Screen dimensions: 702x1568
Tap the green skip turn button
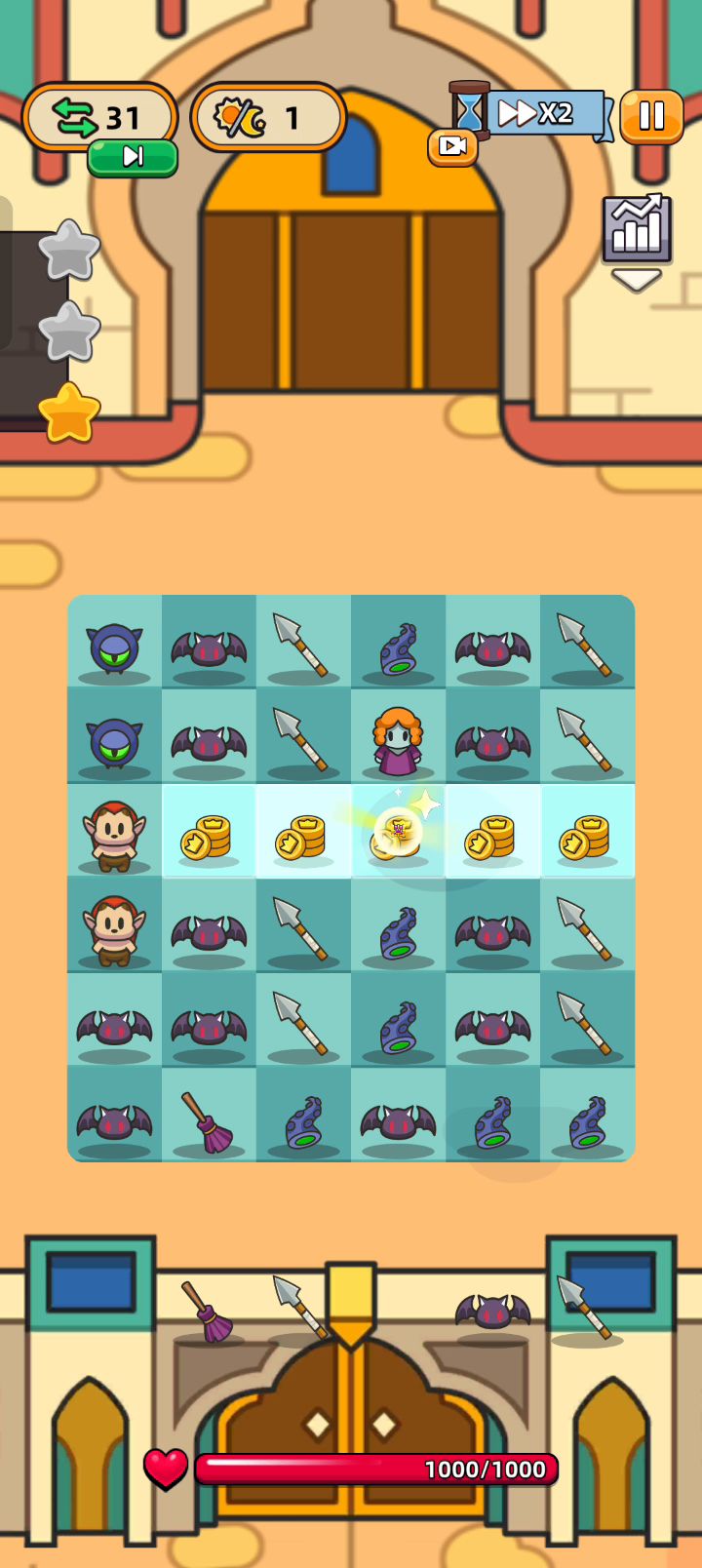point(133,157)
